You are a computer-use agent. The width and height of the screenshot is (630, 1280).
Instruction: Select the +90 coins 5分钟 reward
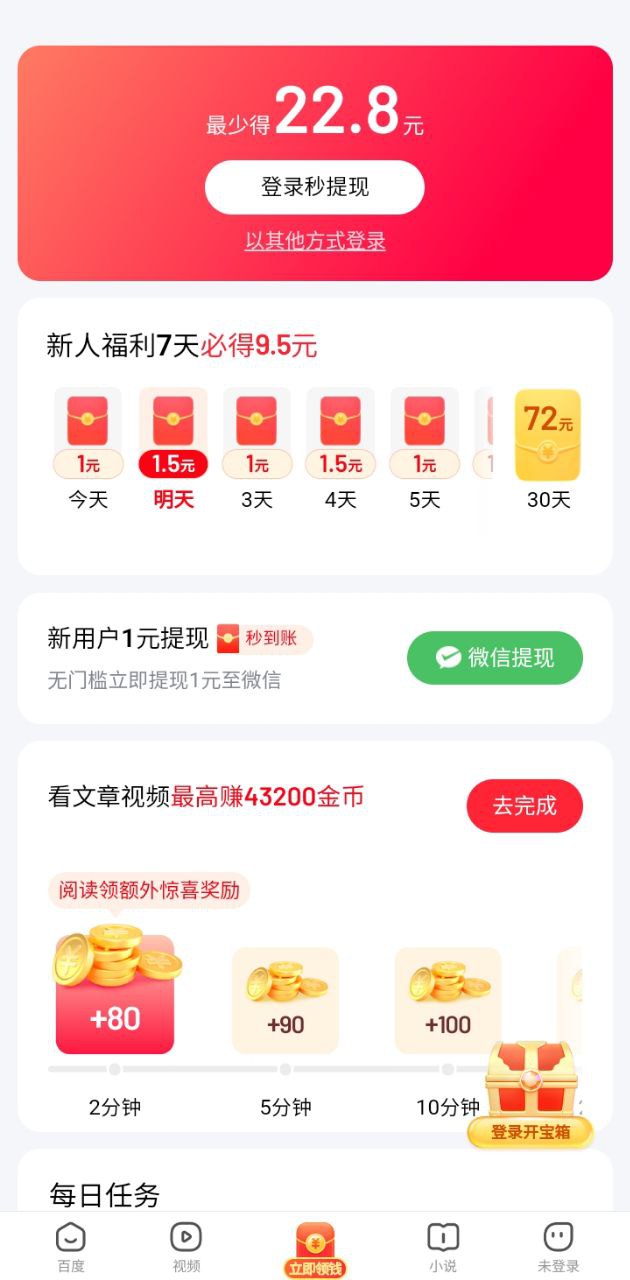tap(285, 1000)
